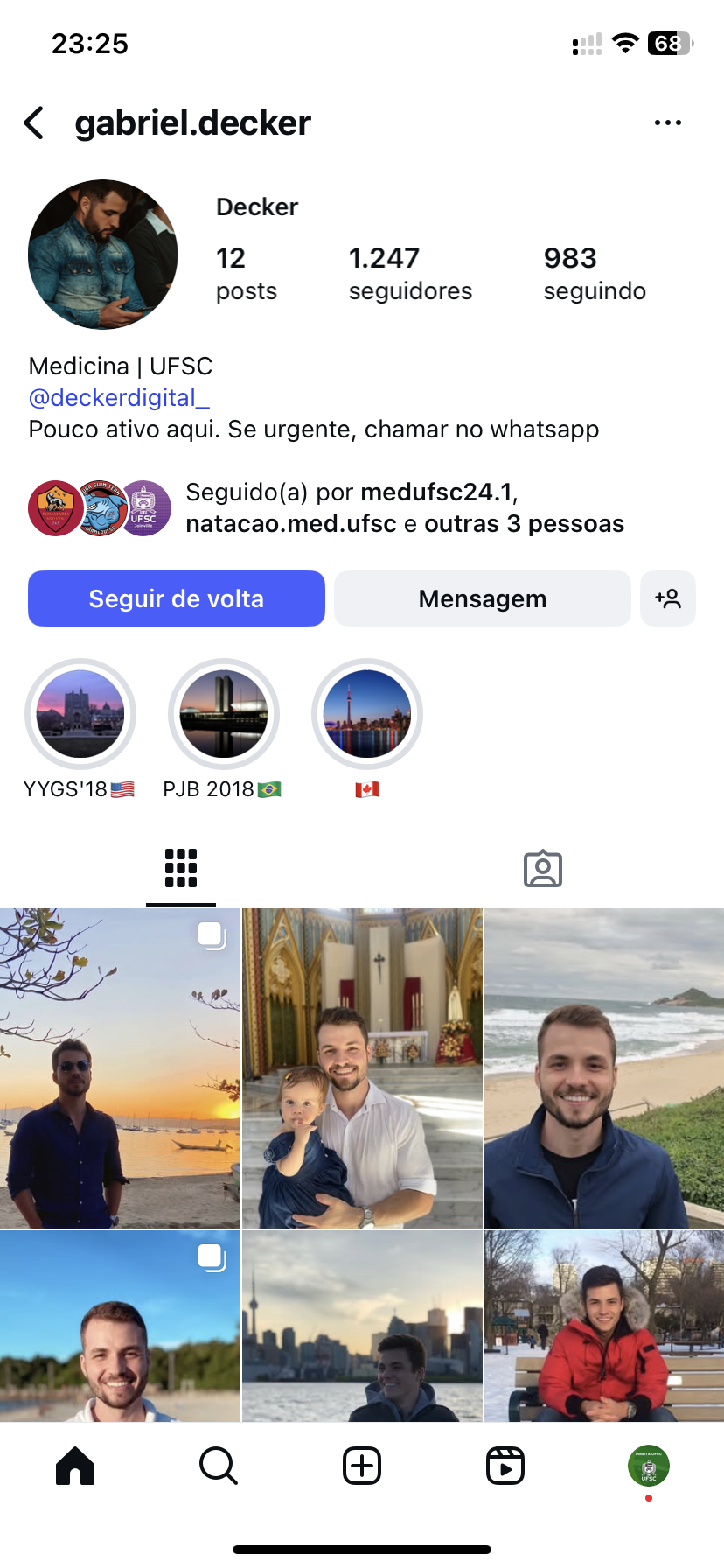Image resolution: width=724 pixels, height=1568 pixels.
Task: View the 1.247 seguidores list
Action: 409,273
